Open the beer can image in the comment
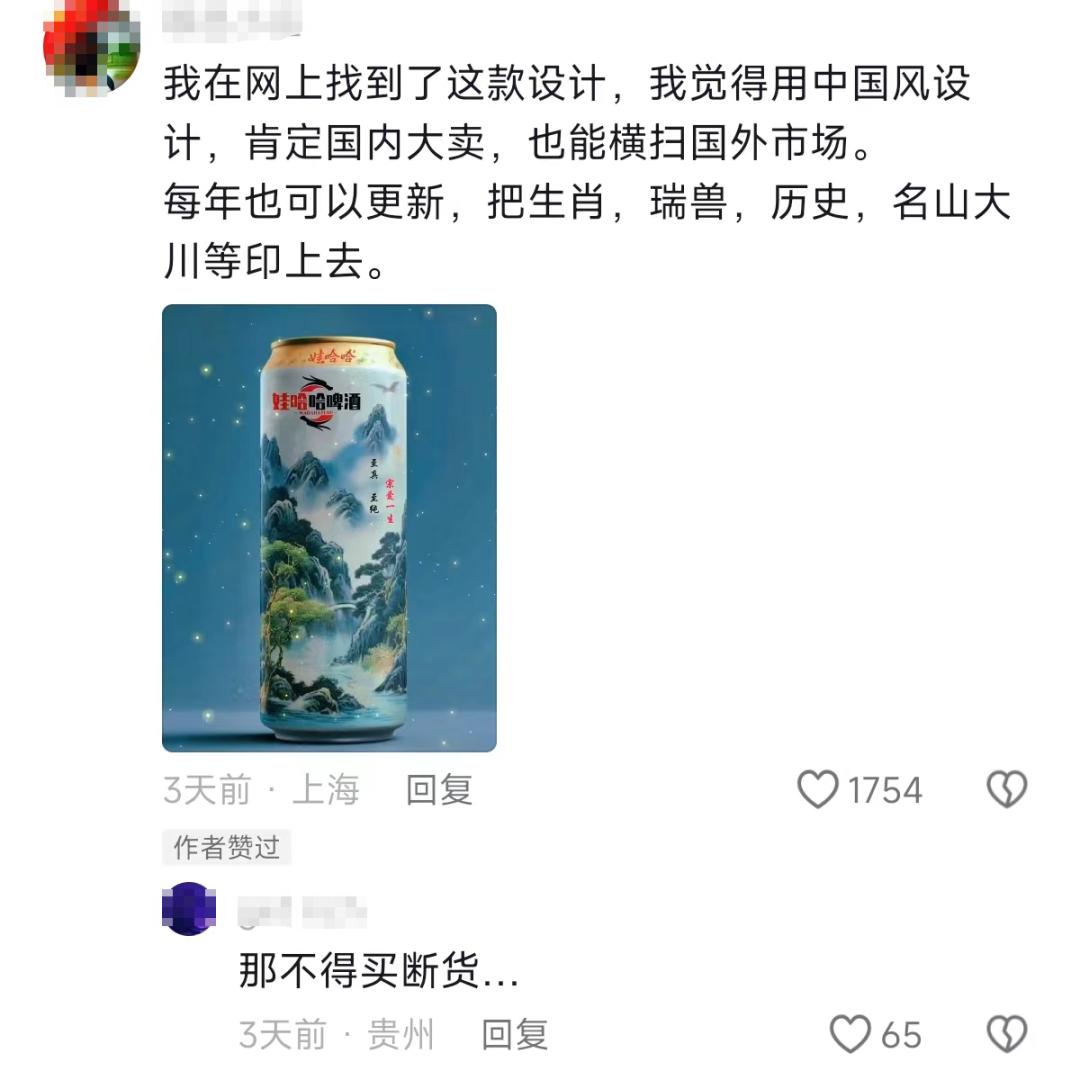The height and width of the screenshot is (1080, 1080). click(329, 528)
